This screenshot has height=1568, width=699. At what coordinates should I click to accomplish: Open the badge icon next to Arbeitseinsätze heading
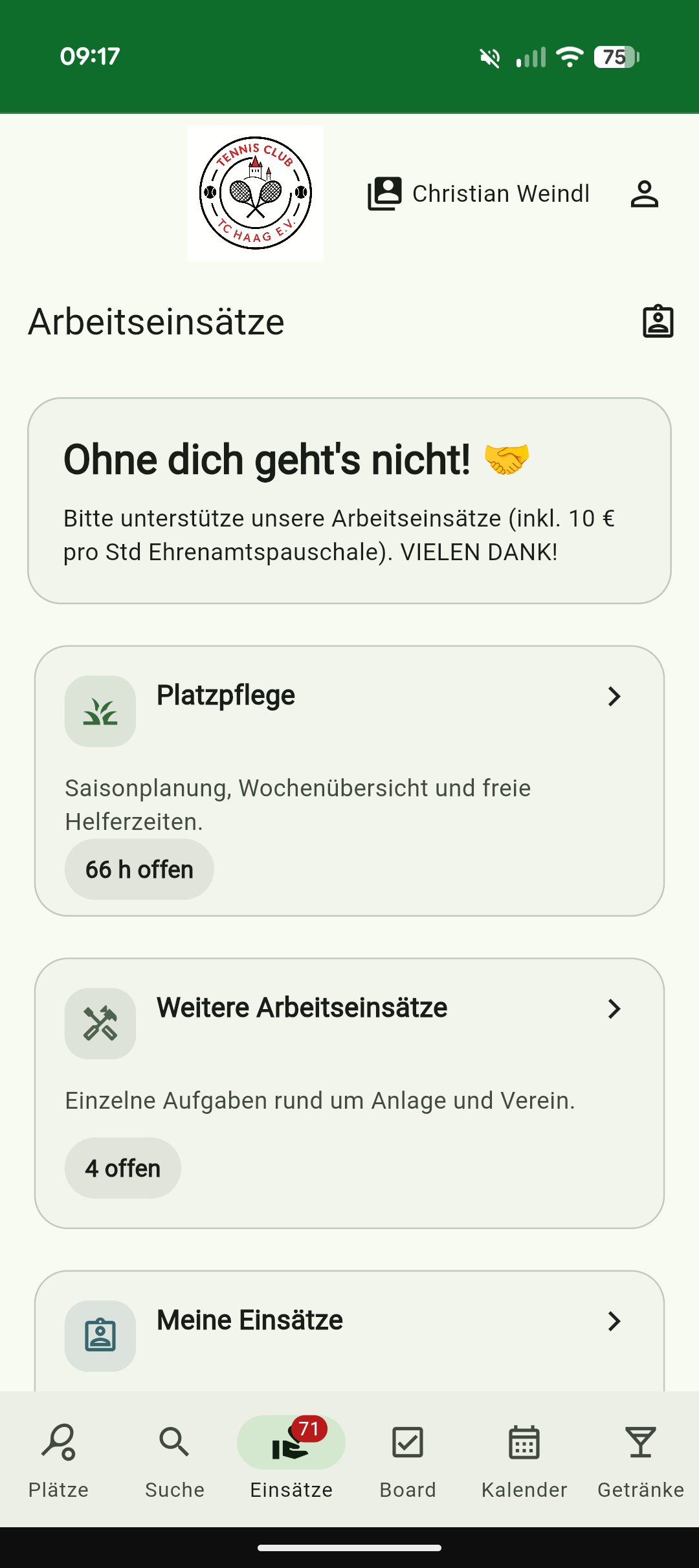coord(657,321)
